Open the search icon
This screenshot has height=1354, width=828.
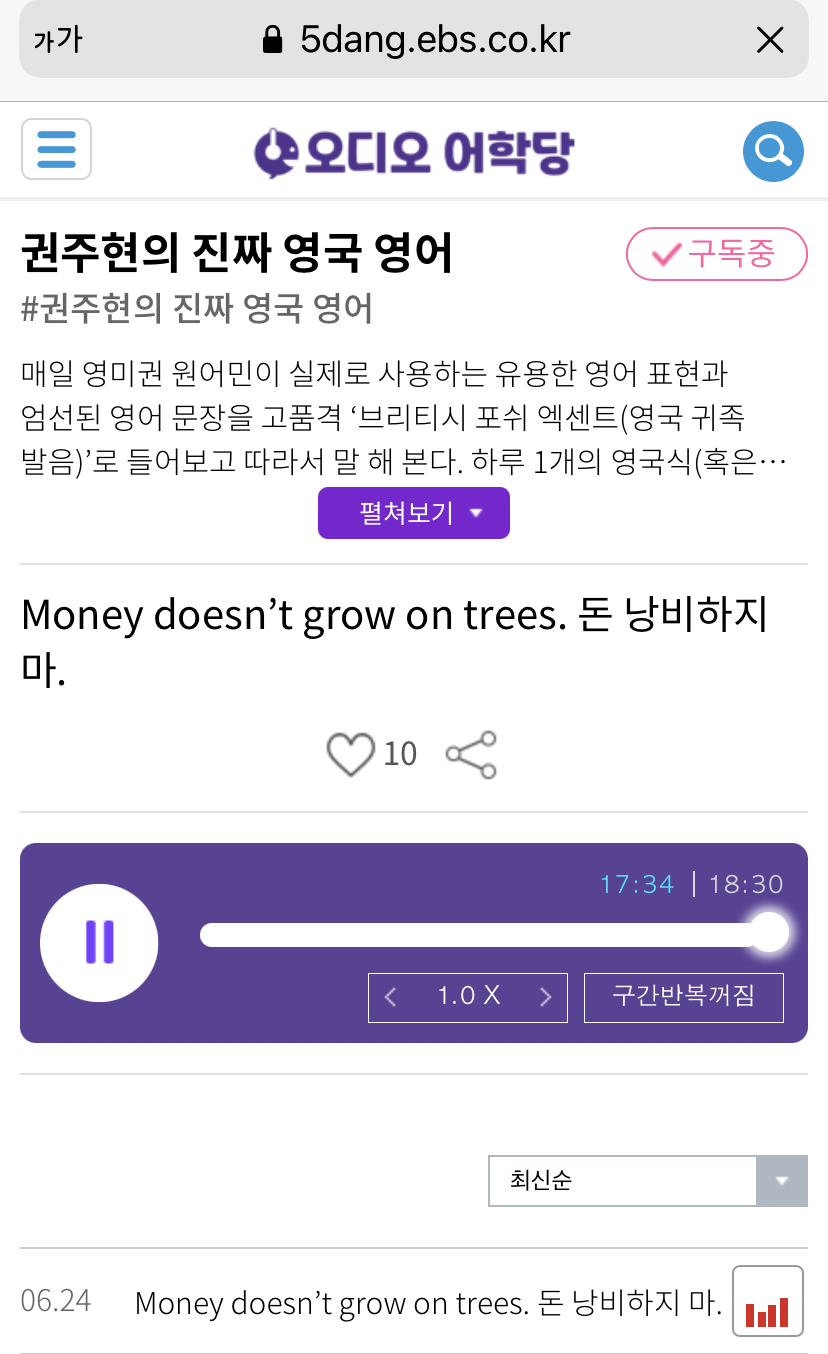[773, 151]
